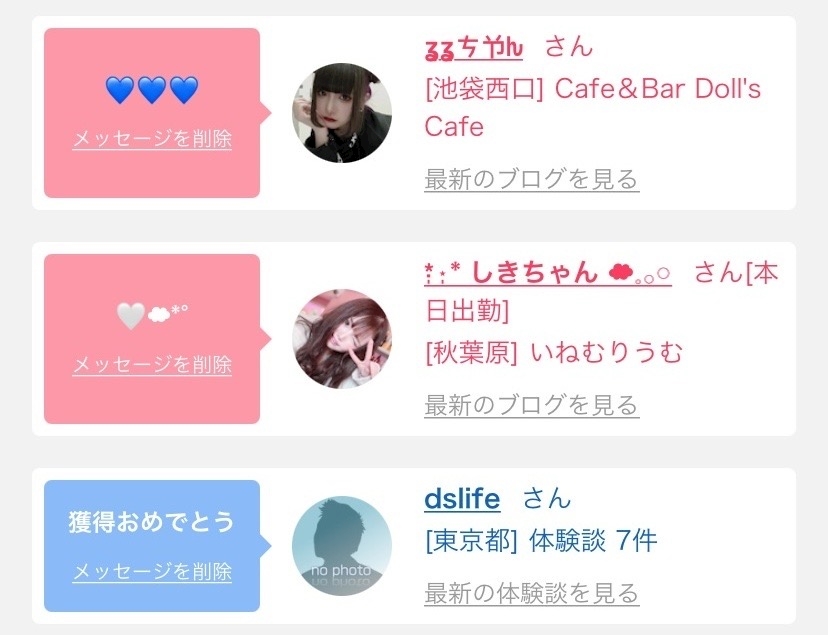Open dslife's profile link
Image resolution: width=828 pixels, height=635 pixels.
click(x=462, y=499)
